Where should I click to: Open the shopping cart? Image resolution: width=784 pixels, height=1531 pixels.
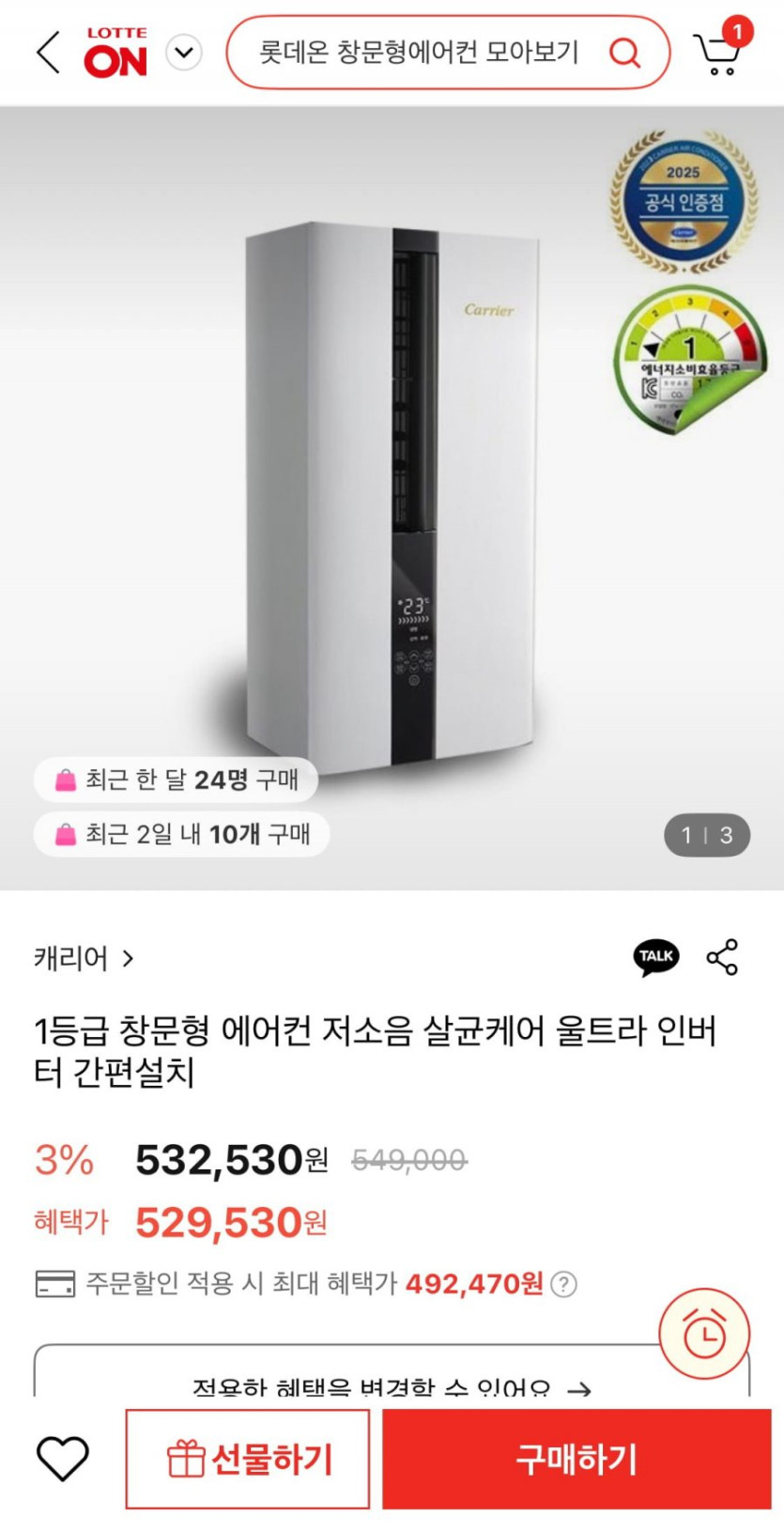point(718,54)
